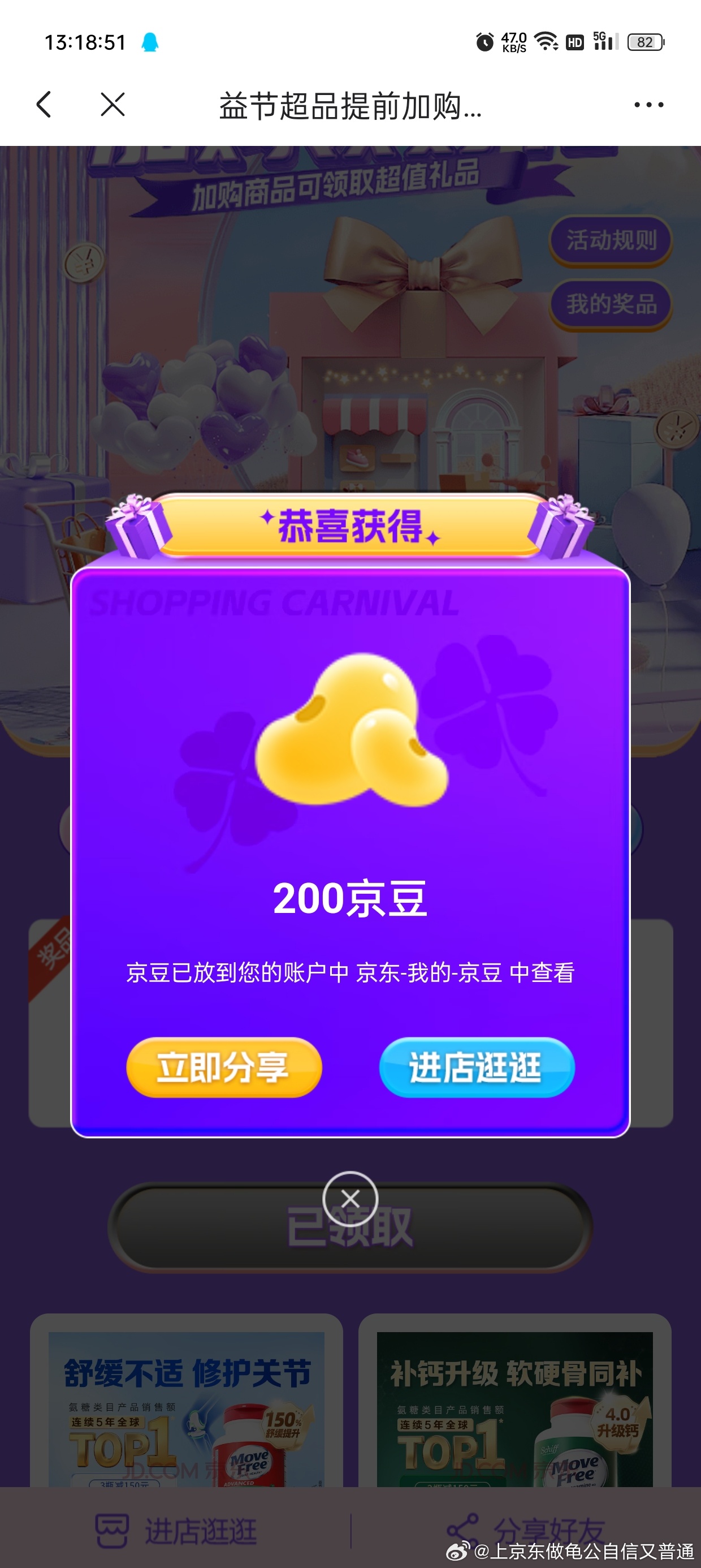The width and height of the screenshot is (701, 1568).
Task: Open the three-dot overflow menu
Action: [x=648, y=105]
